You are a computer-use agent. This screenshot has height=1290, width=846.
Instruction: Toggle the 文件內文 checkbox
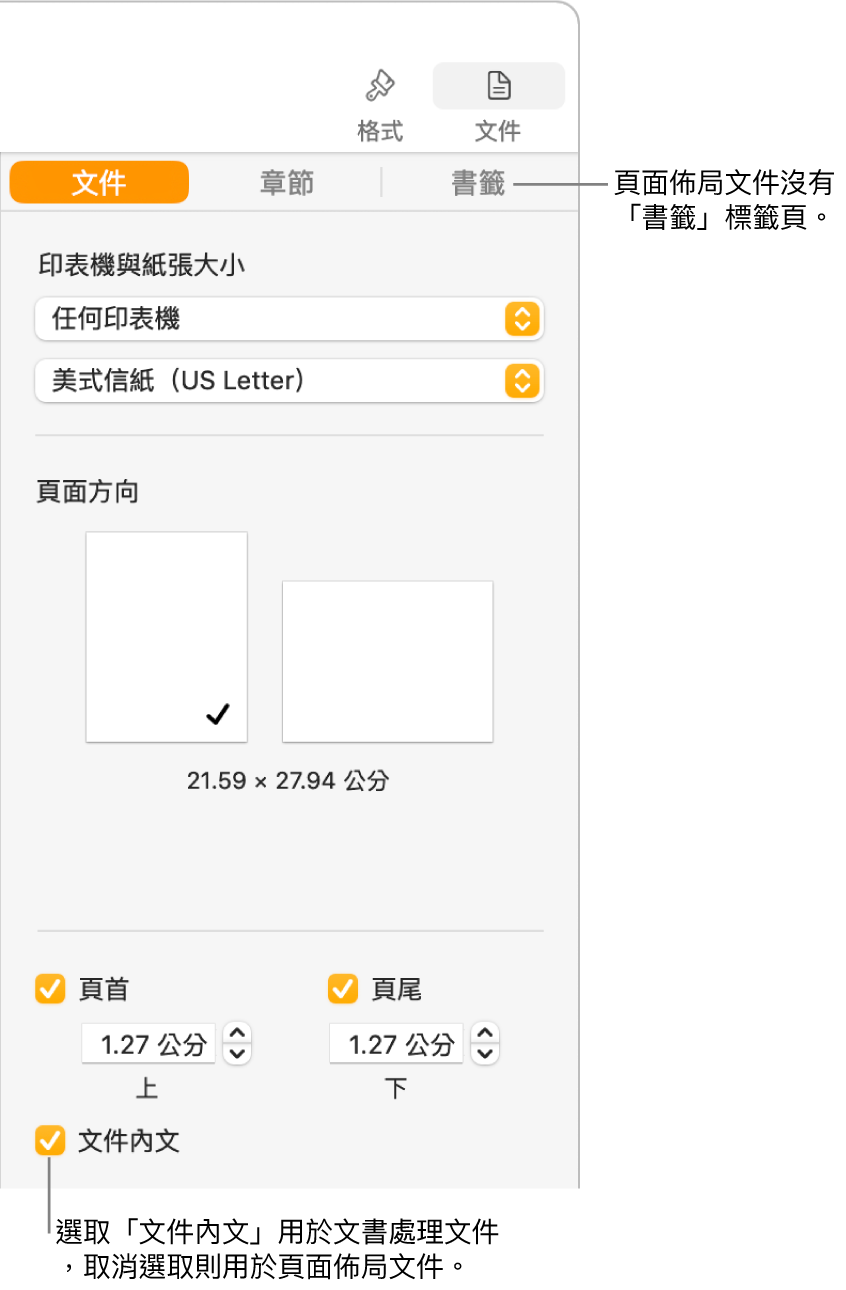coord(50,1140)
